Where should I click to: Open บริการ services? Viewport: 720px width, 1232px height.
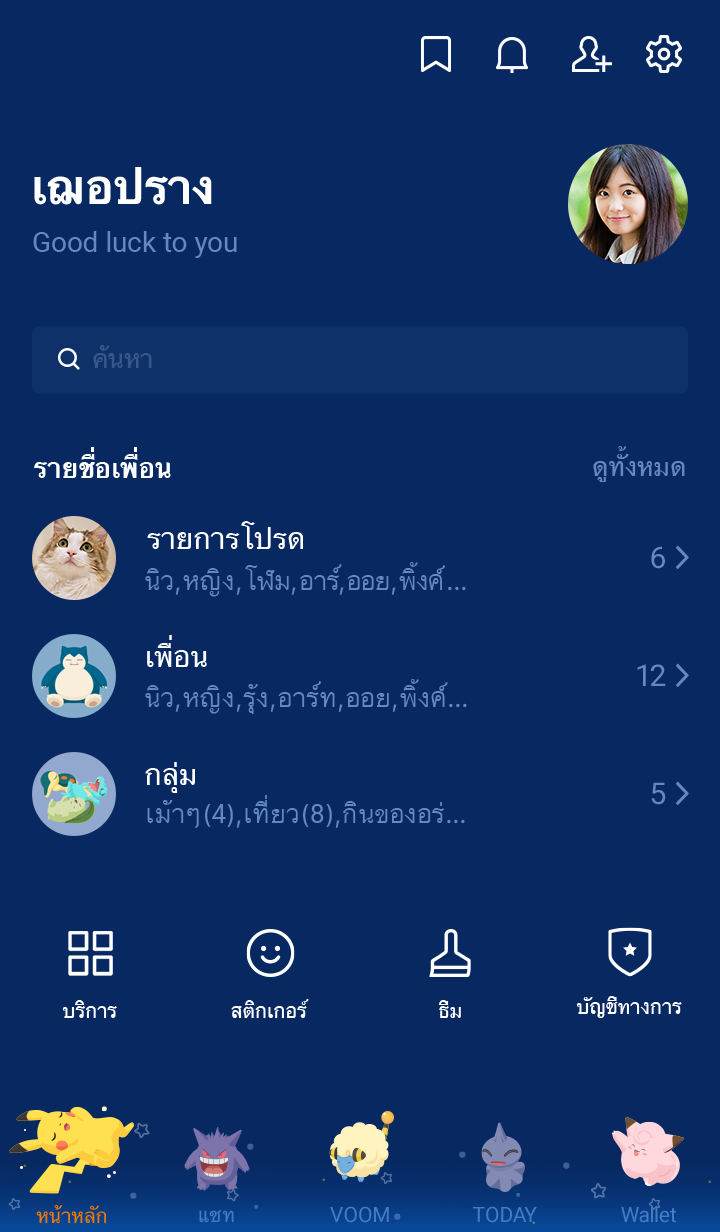pos(90,972)
